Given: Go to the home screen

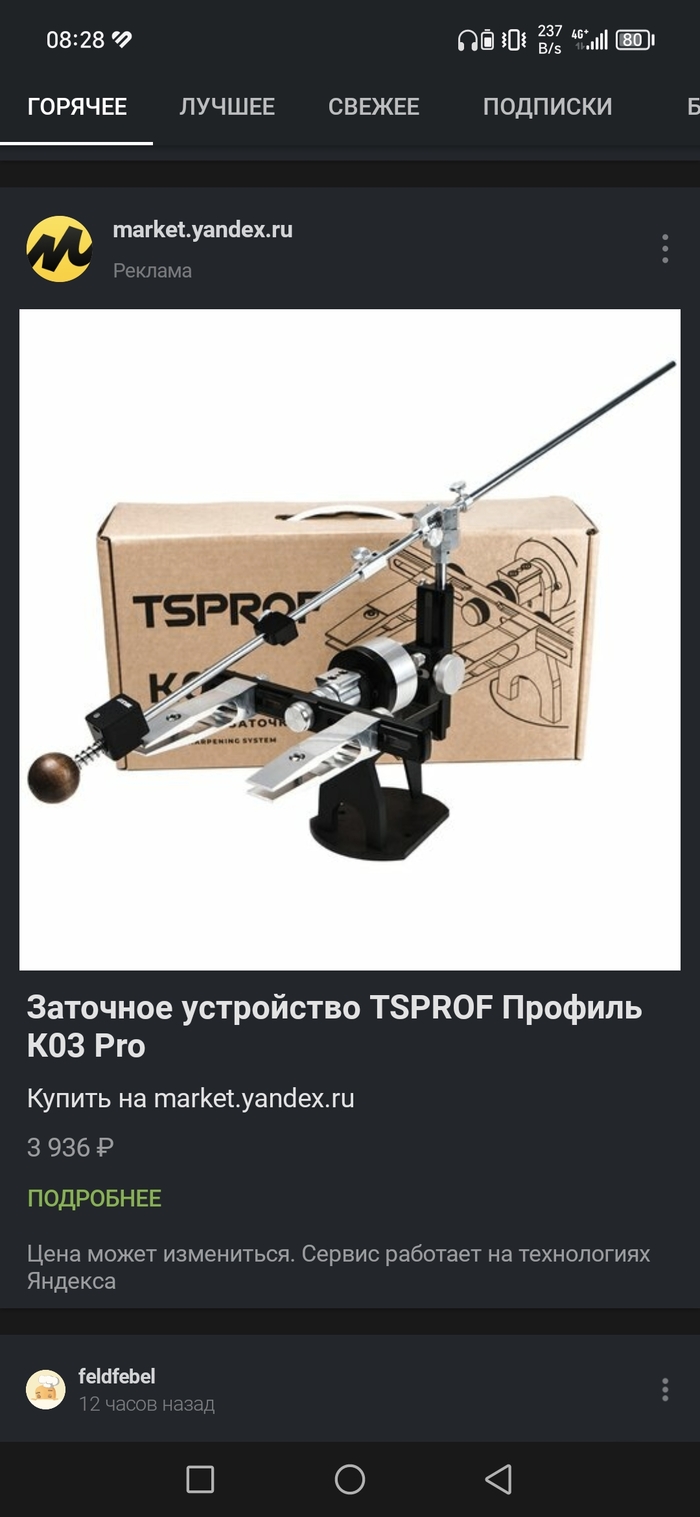Looking at the screenshot, I should coord(350,1479).
